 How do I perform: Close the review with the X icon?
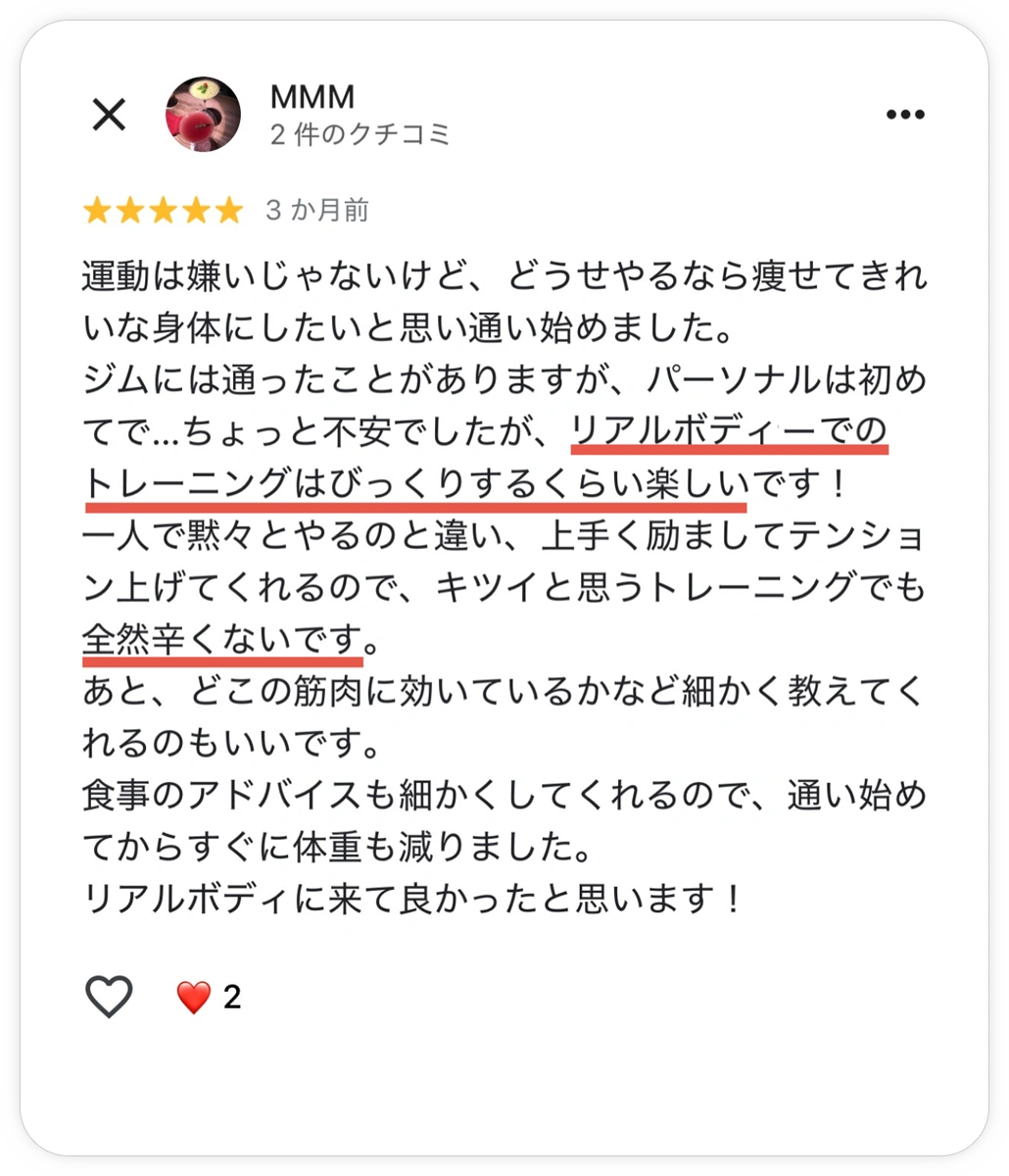[x=109, y=116]
